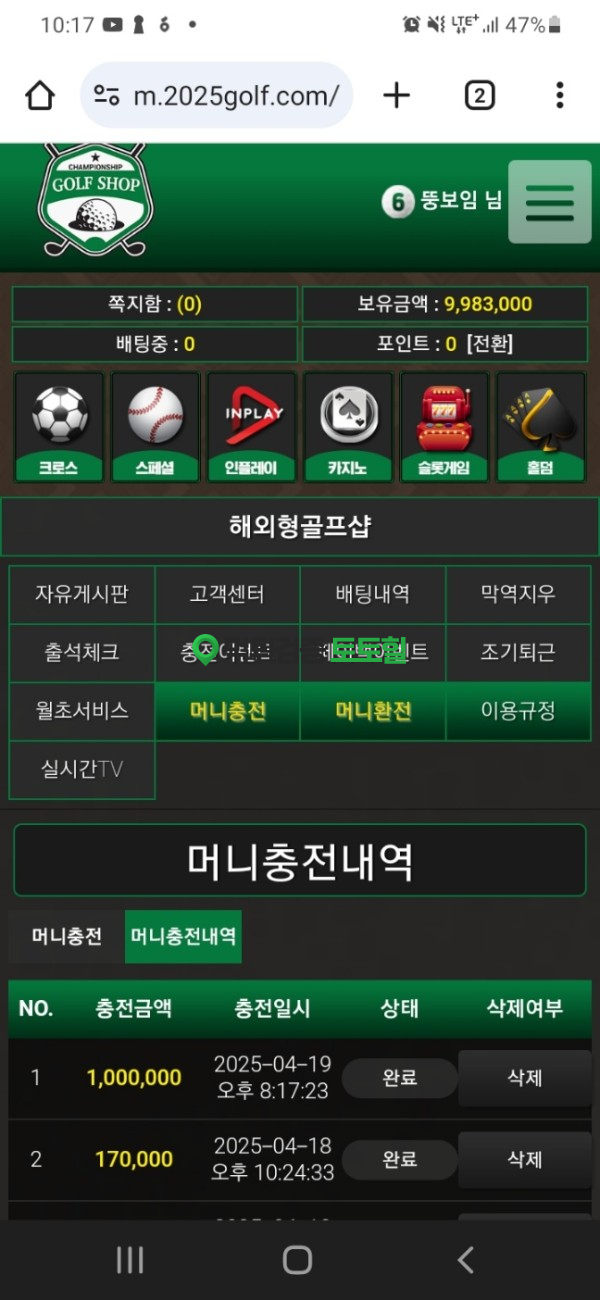This screenshot has width=600, height=1300.
Task: Open the 스페셜 baseball category
Action: pos(155,427)
